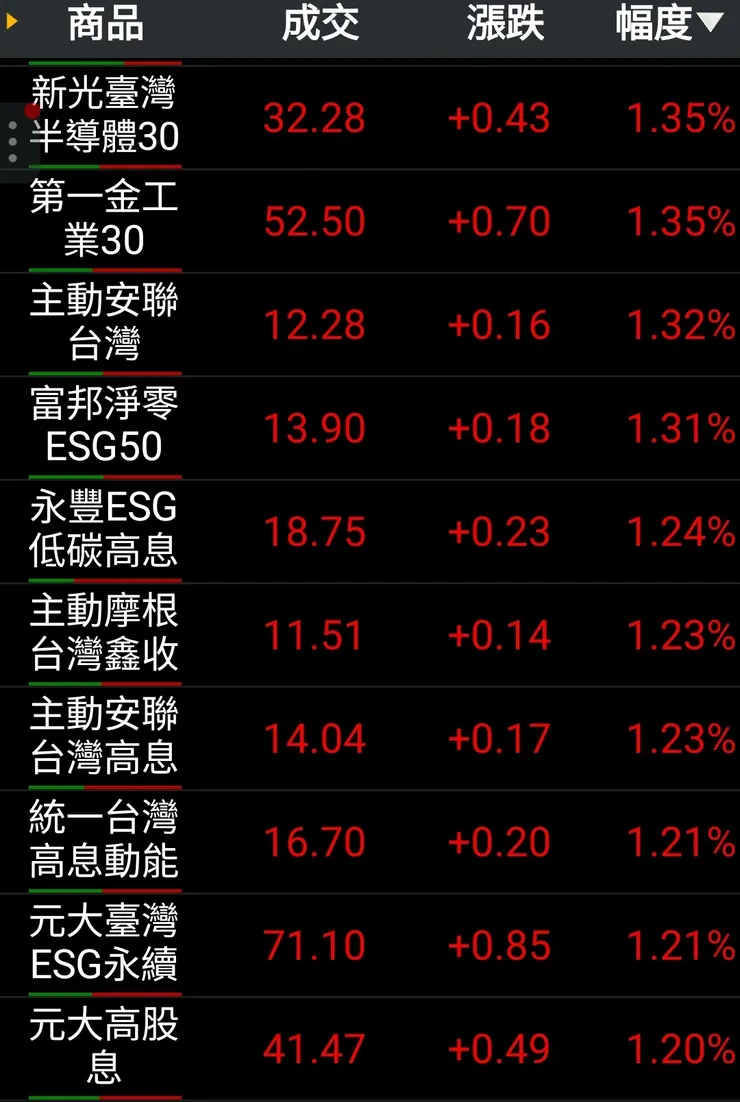740x1102 pixels.
Task: Tap the strength bar above 富邦淨零ESG50
Action: click(104, 372)
